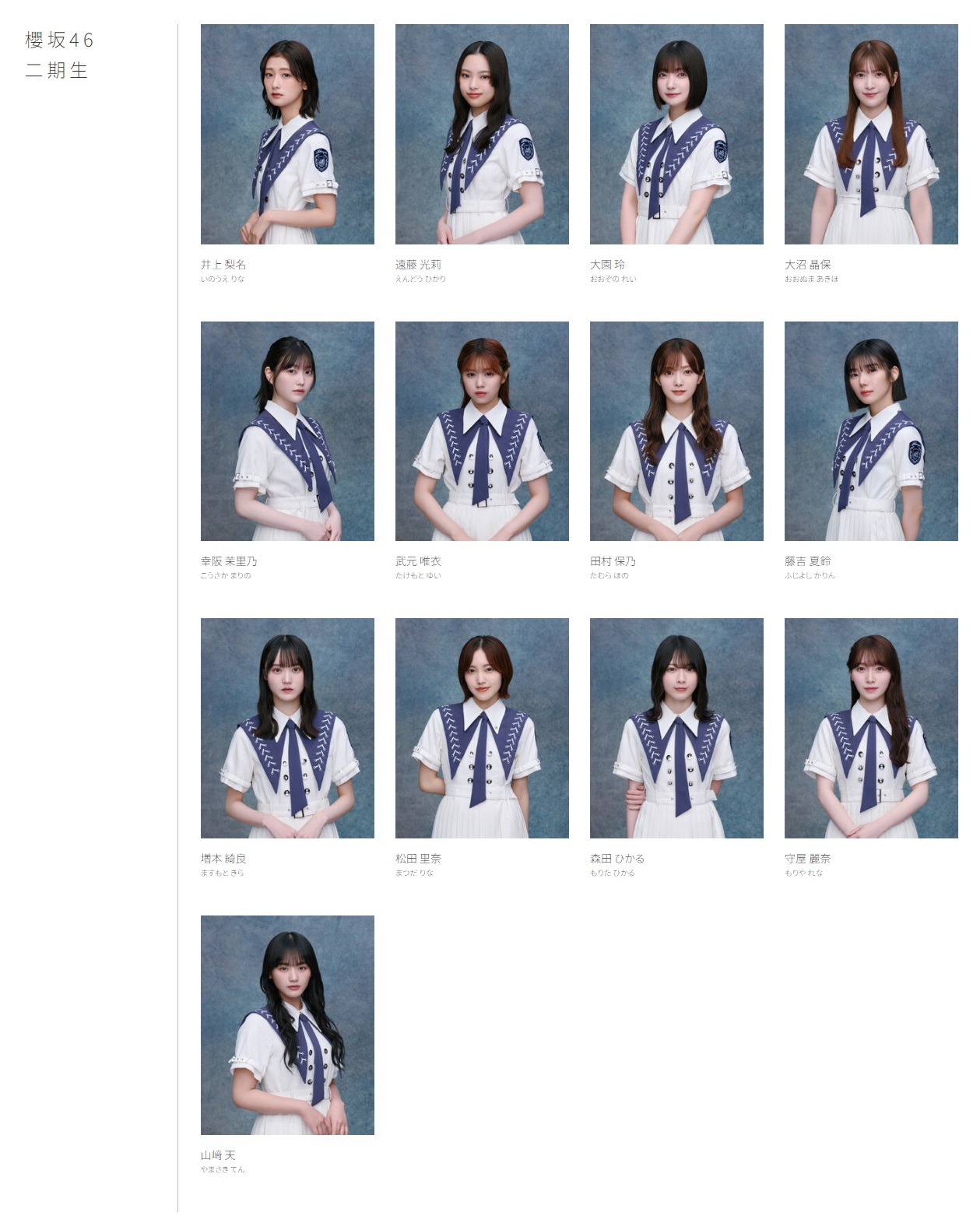Open the 遠藤 光莉 member profile card
The height and width of the screenshot is (1223, 980).
pyautogui.click(x=482, y=134)
